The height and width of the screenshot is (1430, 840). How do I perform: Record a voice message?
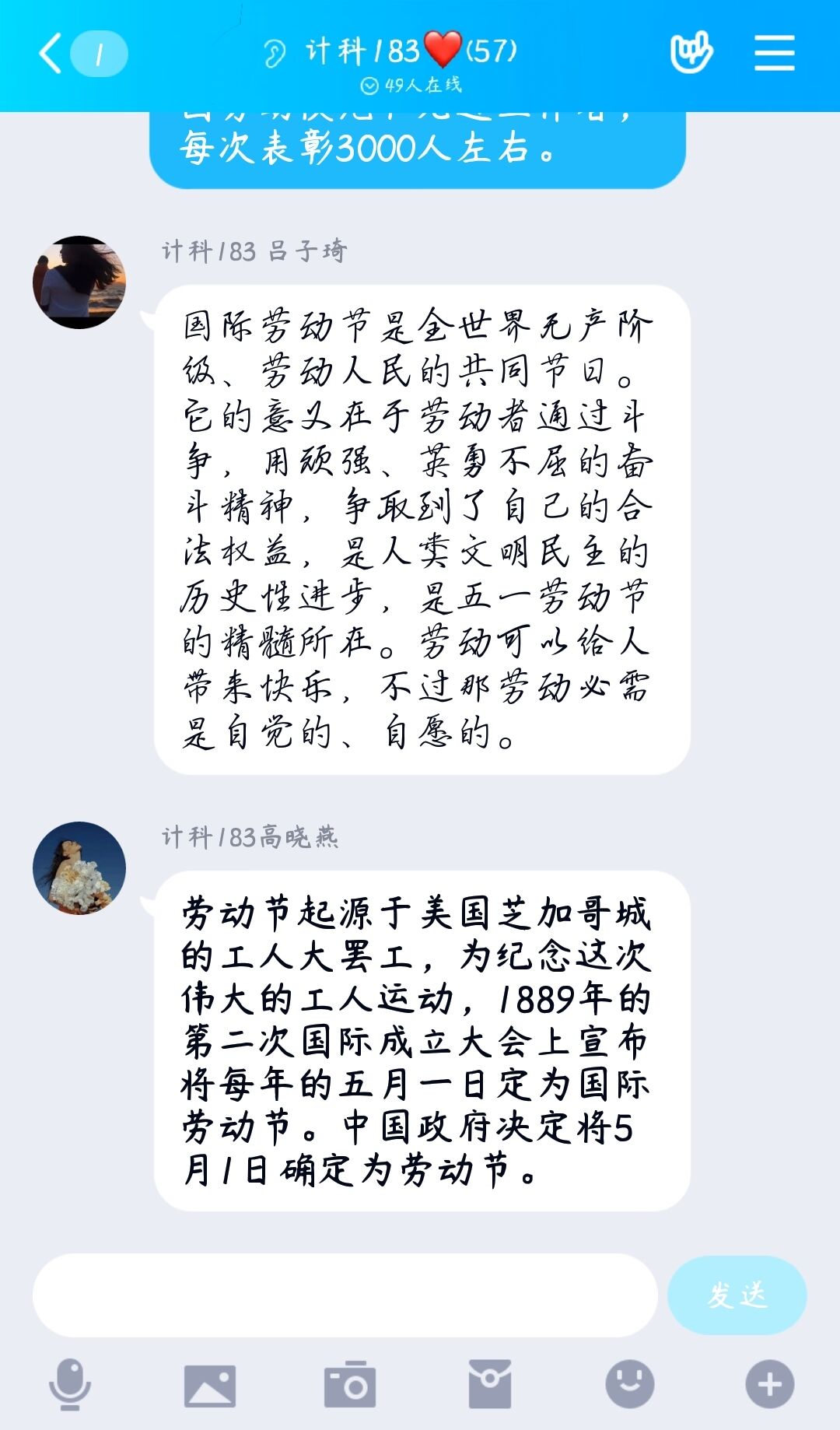(x=70, y=1385)
